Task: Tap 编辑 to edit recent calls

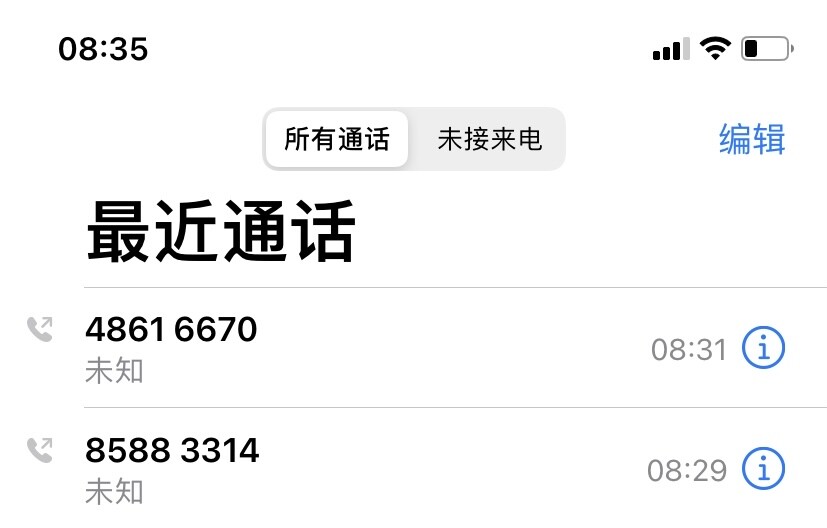Action: (x=752, y=139)
